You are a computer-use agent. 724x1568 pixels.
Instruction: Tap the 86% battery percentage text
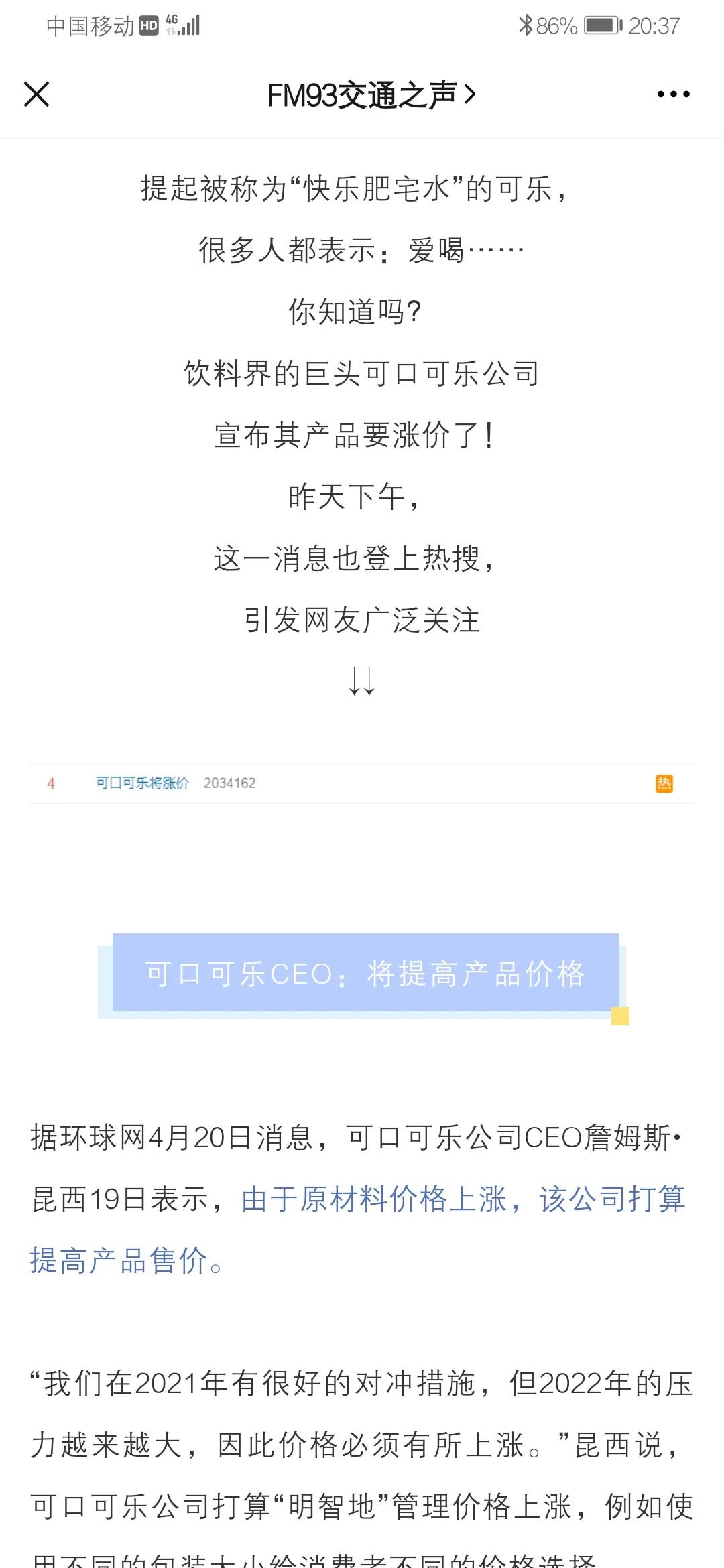pos(556,25)
